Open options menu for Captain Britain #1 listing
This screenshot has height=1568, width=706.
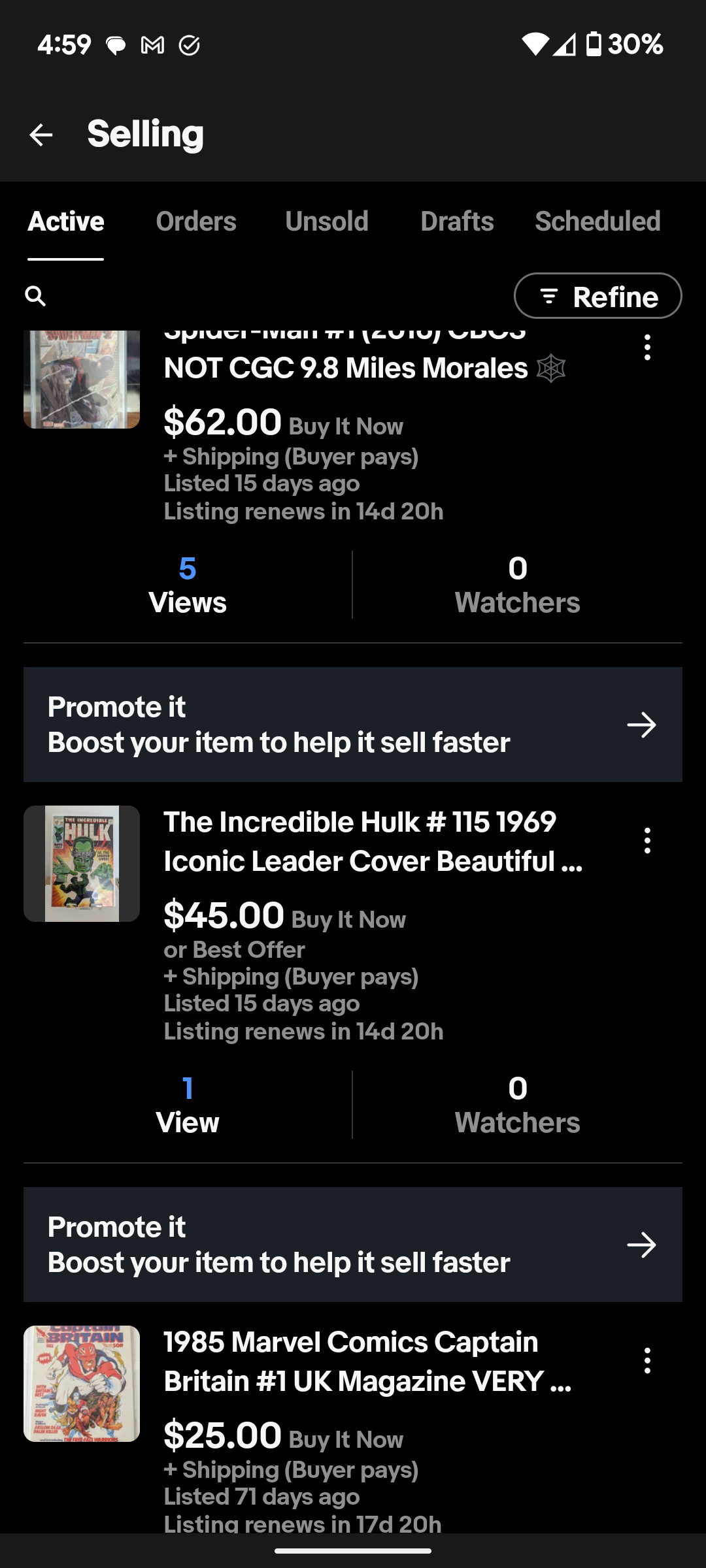click(x=647, y=1360)
